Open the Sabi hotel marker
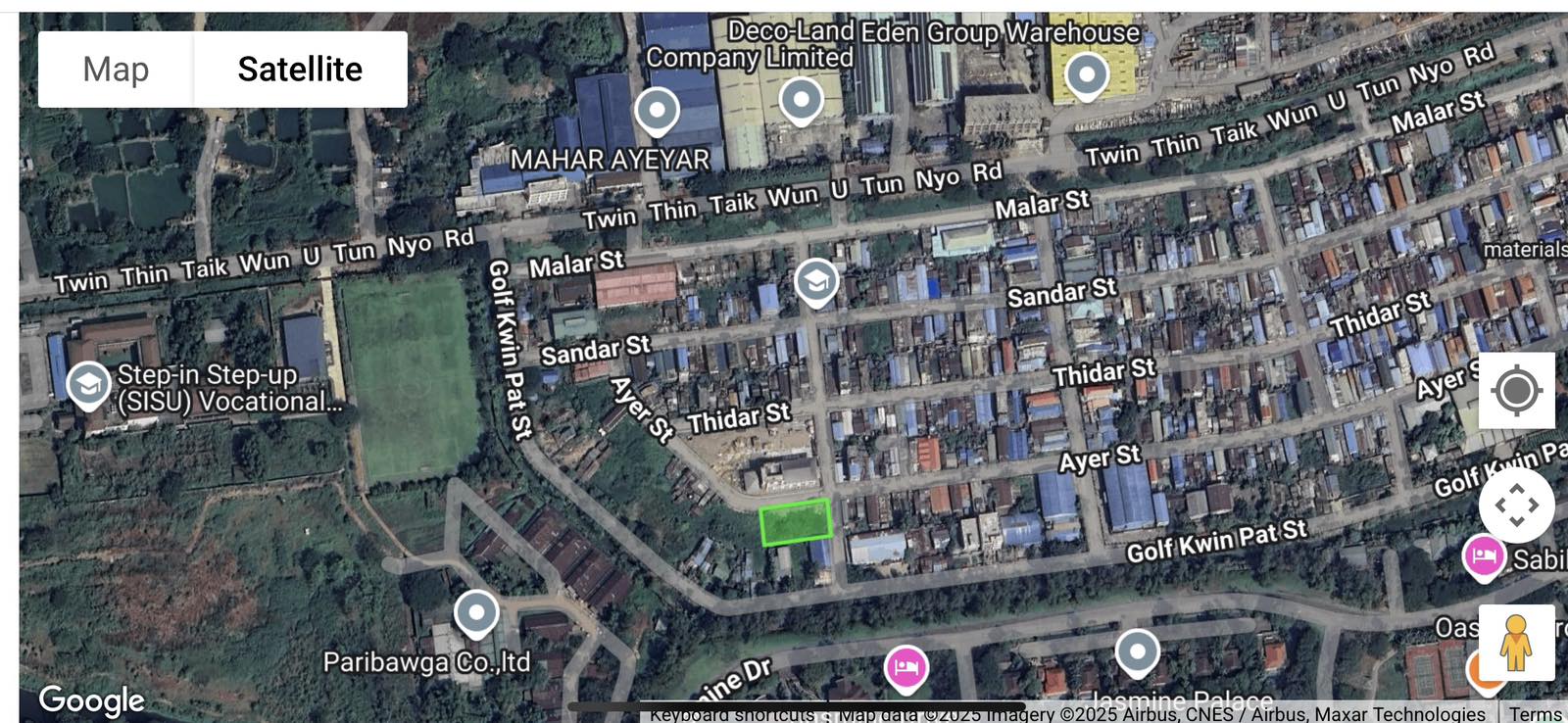This screenshot has width=1568, height=723. click(1484, 556)
